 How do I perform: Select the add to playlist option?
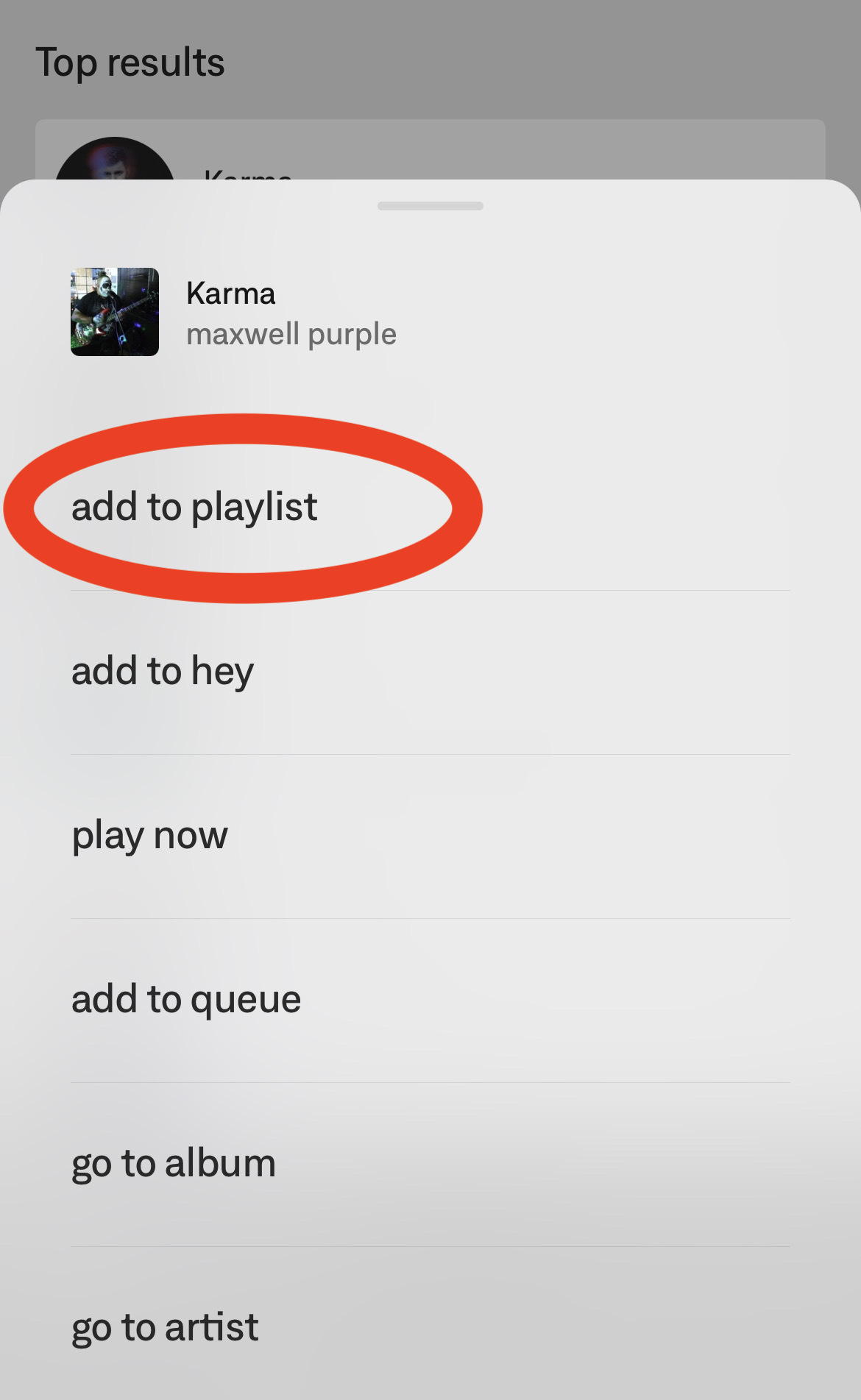tap(194, 507)
